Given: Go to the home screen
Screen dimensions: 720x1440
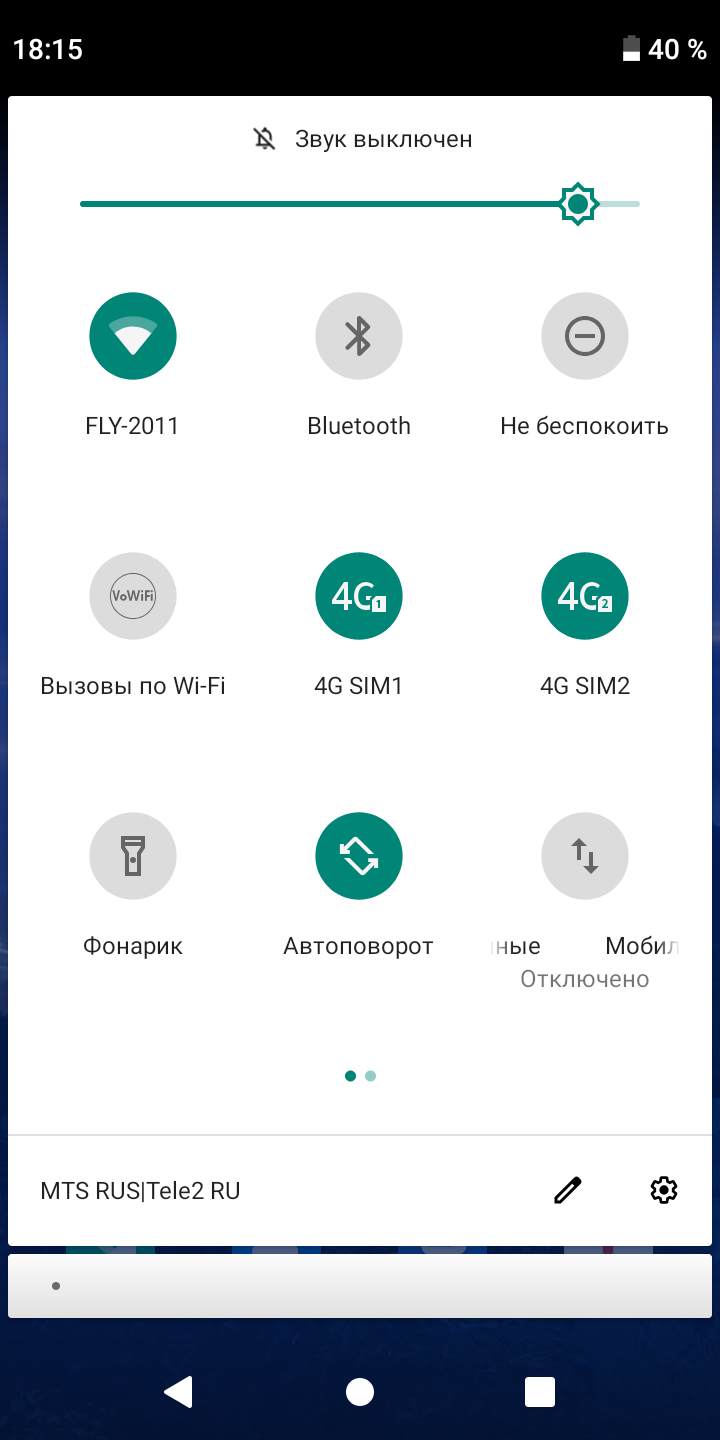Looking at the screenshot, I should 360,1392.
